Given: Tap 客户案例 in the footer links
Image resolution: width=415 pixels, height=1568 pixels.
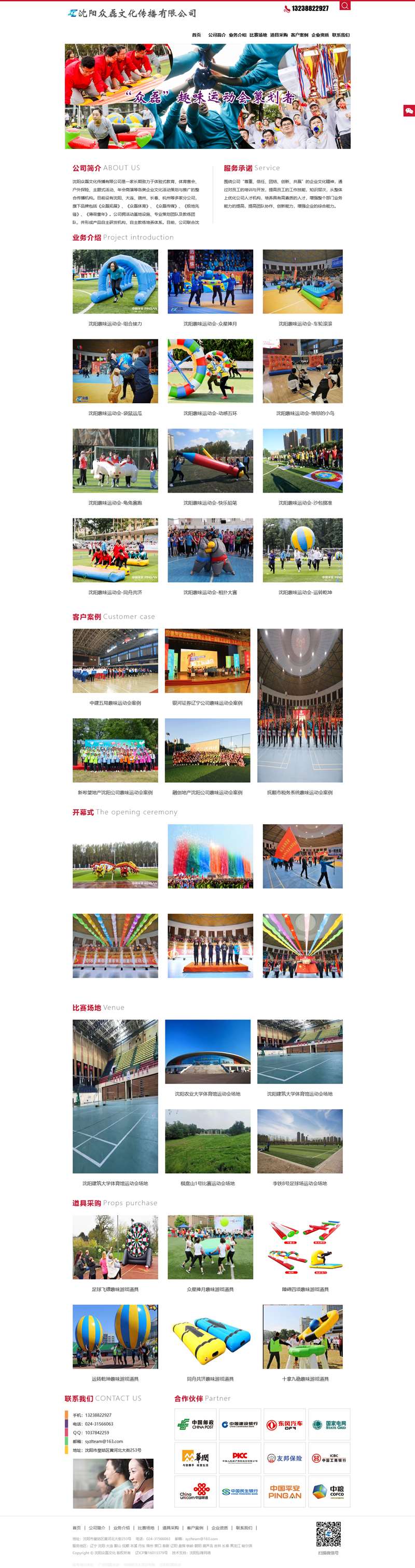Looking at the screenshot, I should tap(195, 1527).
